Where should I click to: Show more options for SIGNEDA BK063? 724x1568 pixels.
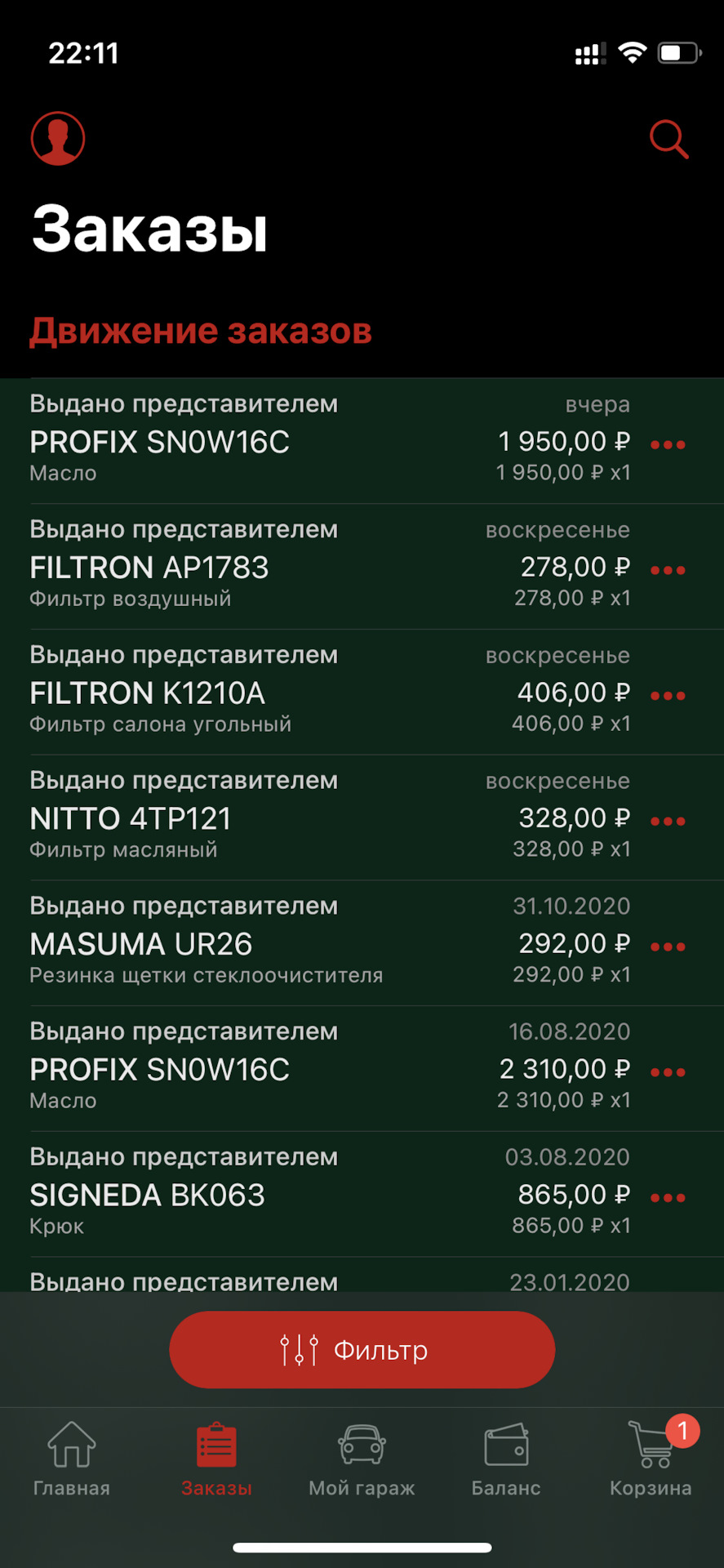click(x=668, y=1198)
